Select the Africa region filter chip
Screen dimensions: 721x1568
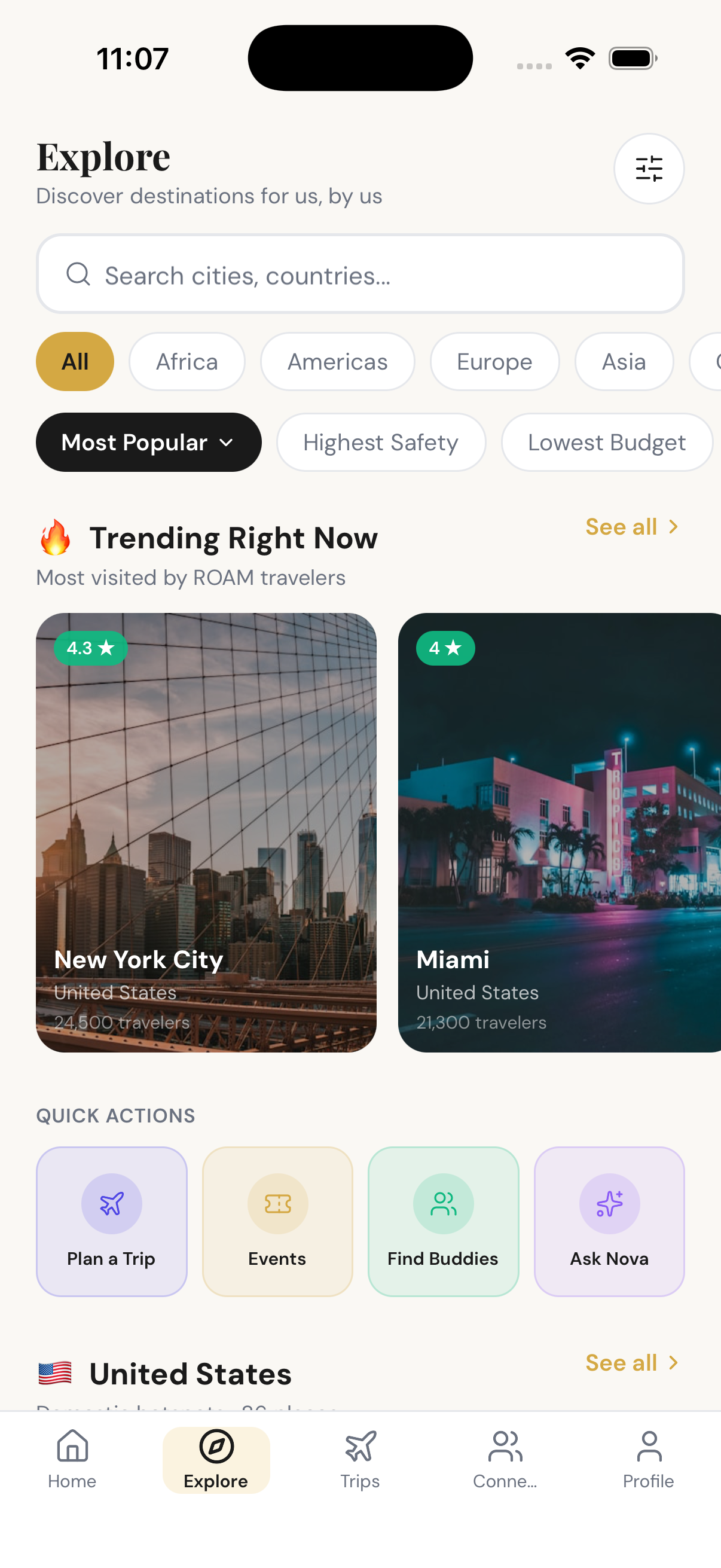pyautogui.click(x=187, y=361)
